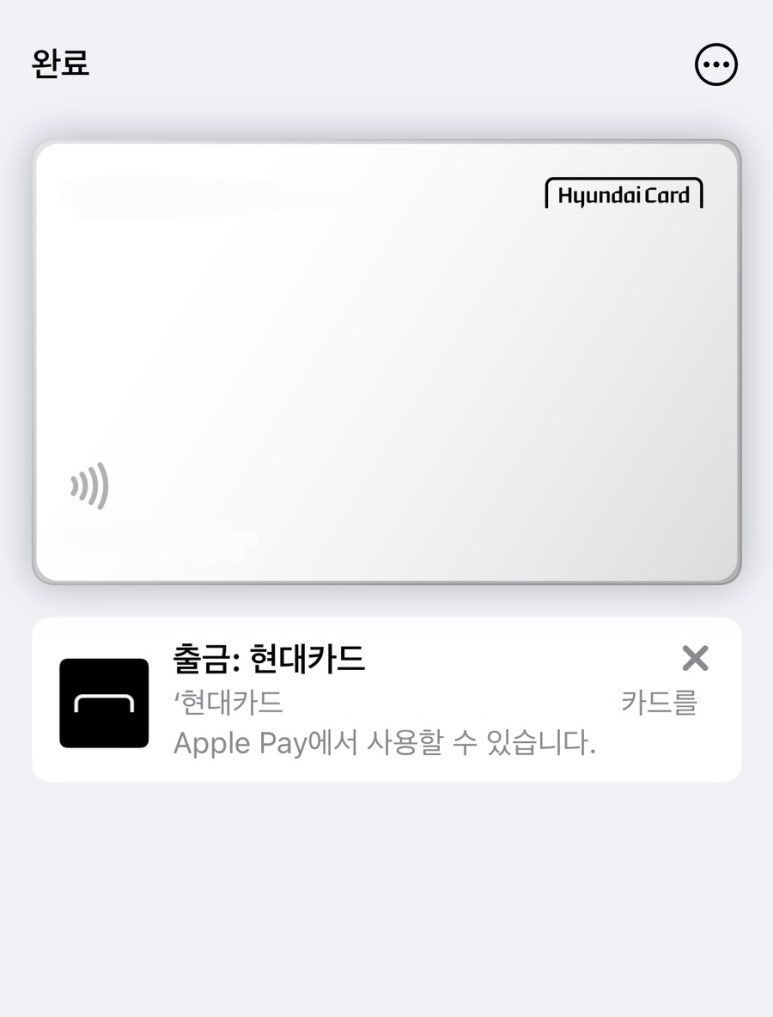Viewport: 773px width, 1017px height.
Task: Tap 완료 to close the card view
Action: coord(61,63)
